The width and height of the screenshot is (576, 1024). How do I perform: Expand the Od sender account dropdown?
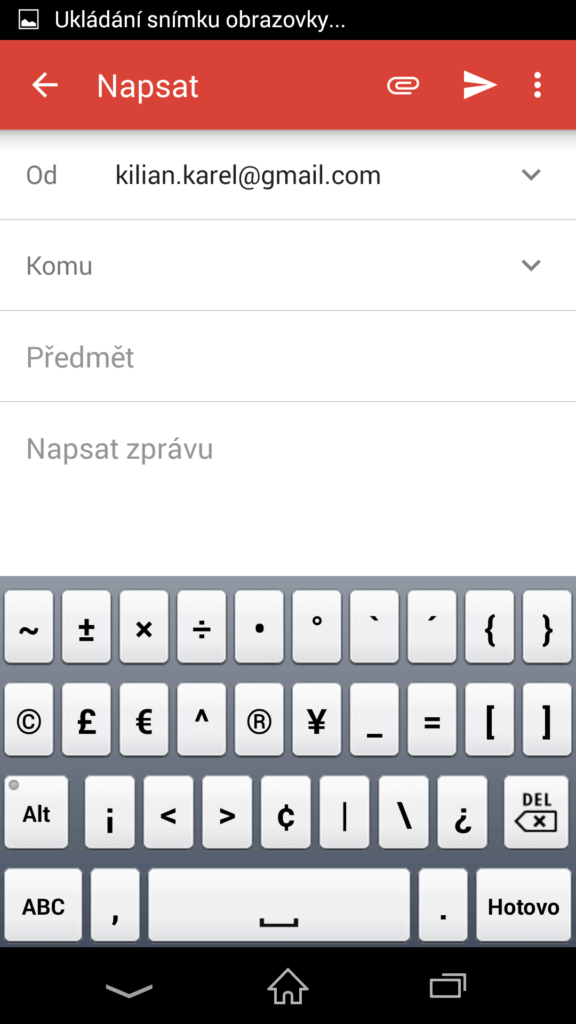pos(532,174)
